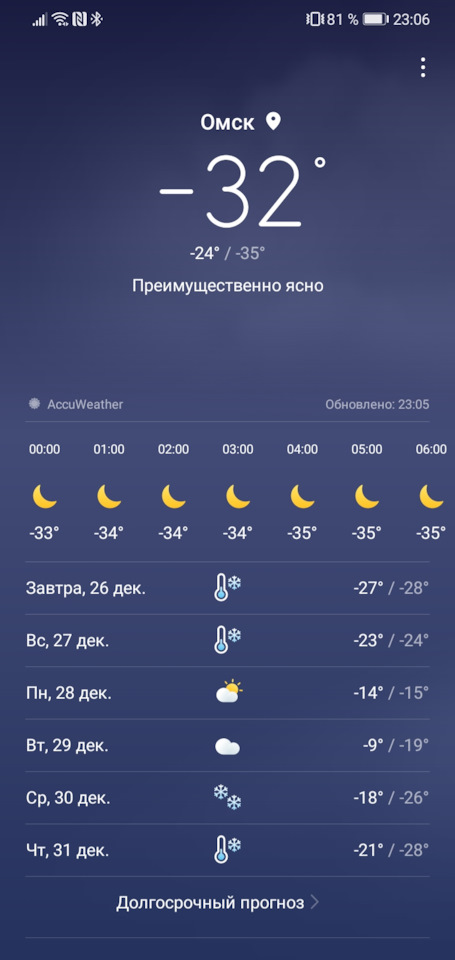Open the forecast for Чт, 31 дек.

tap(227, 850)
